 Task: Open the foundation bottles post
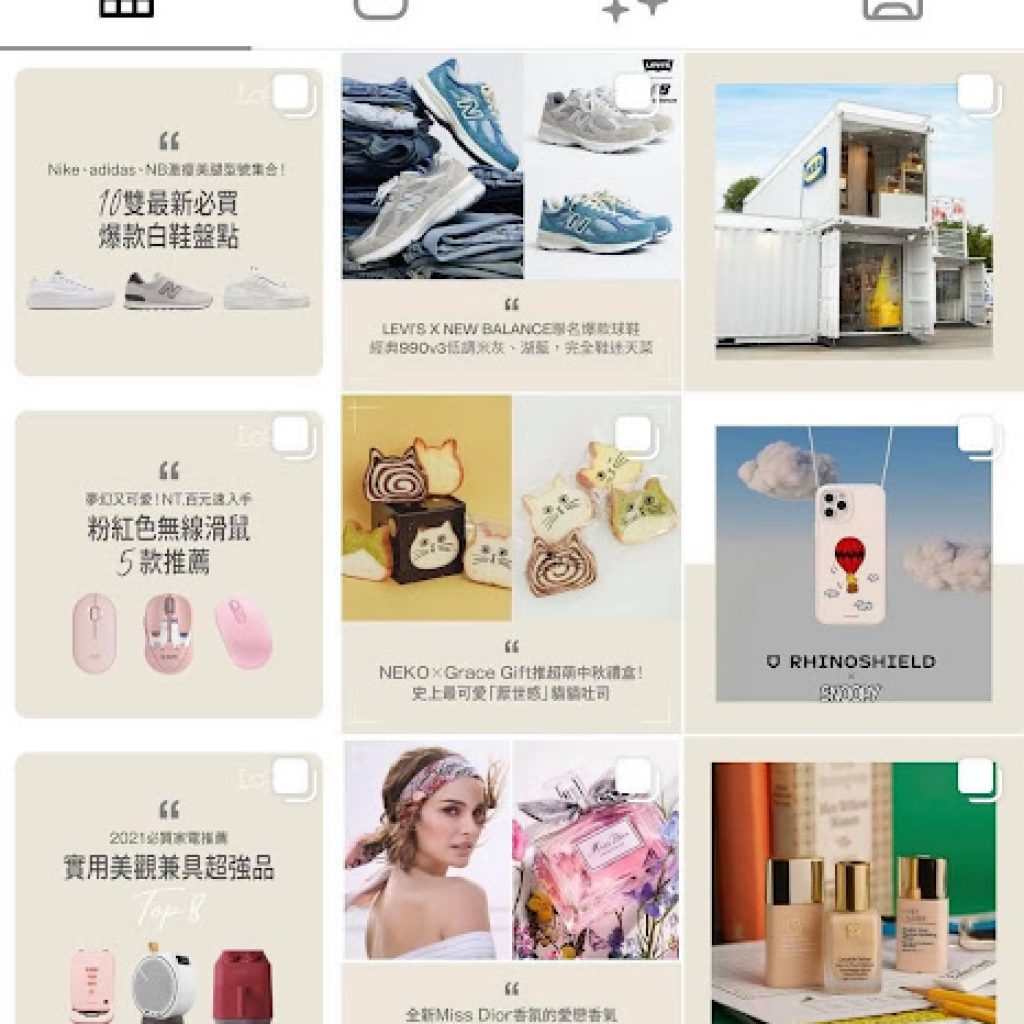tap(854, 890)
